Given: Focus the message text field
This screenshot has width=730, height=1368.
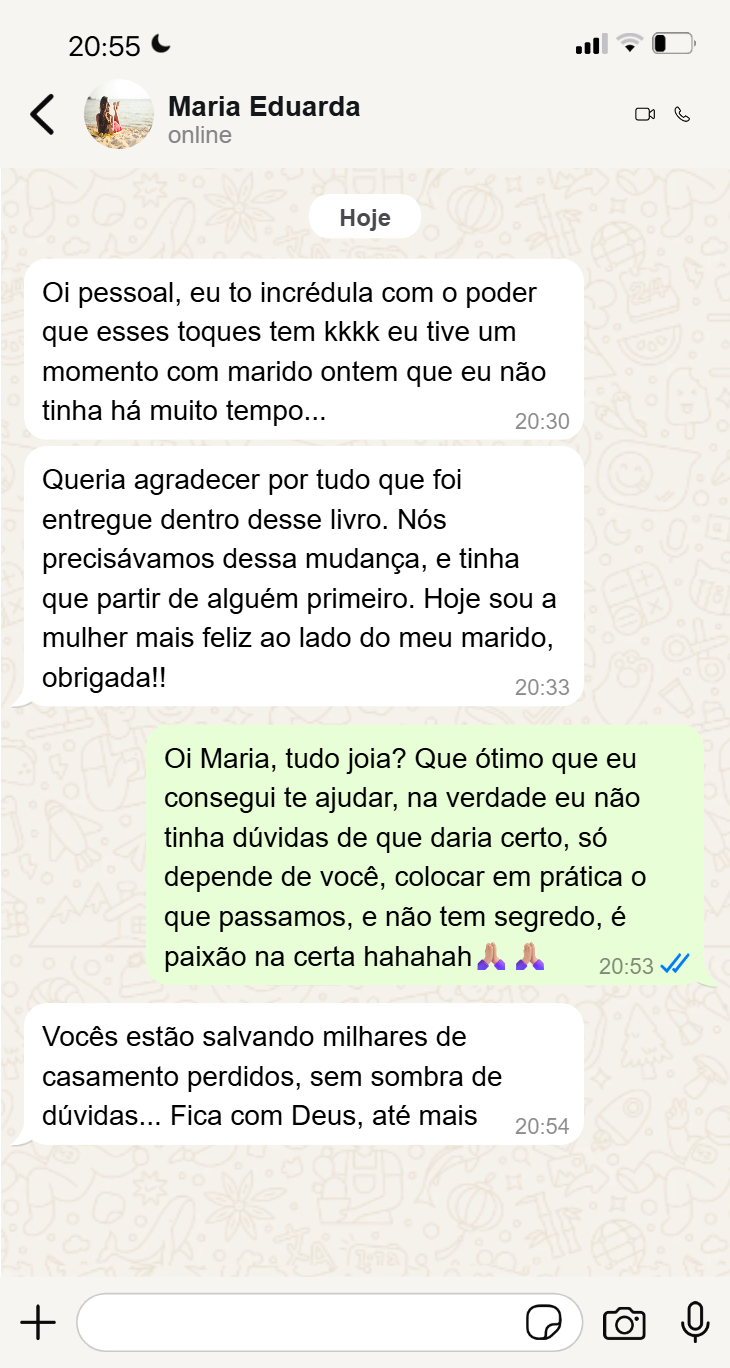Looking at the screenshot, I should 300,1323.
